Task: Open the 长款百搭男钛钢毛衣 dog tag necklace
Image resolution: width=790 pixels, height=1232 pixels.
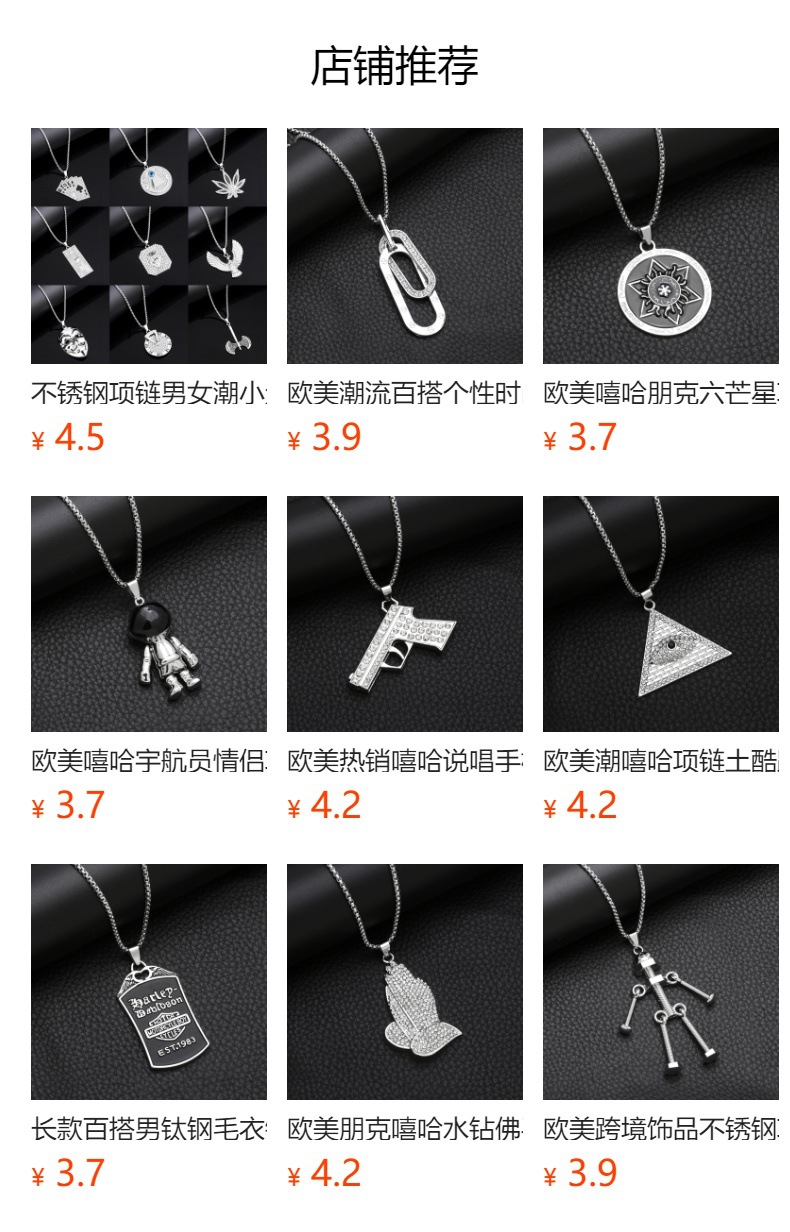Action: click(149, 982)
